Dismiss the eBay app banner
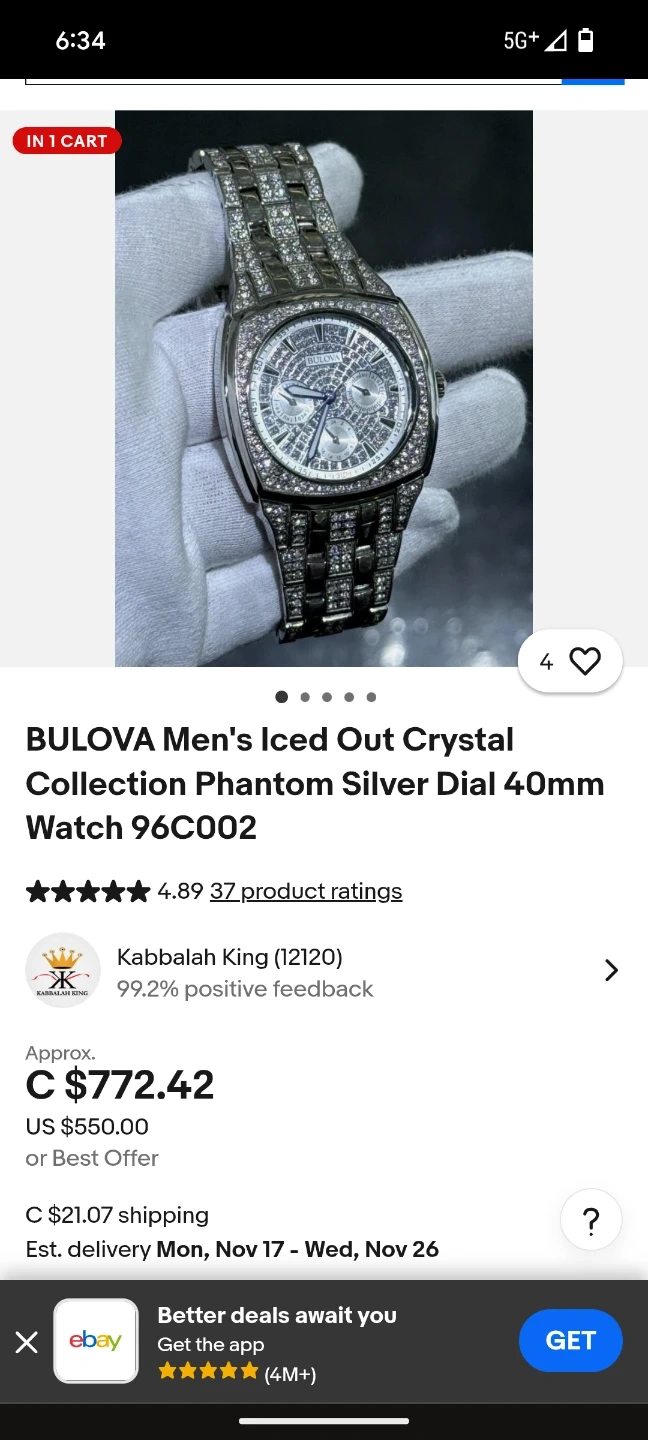This screenshot has width=648, height=1440. tap(27, 1342)
